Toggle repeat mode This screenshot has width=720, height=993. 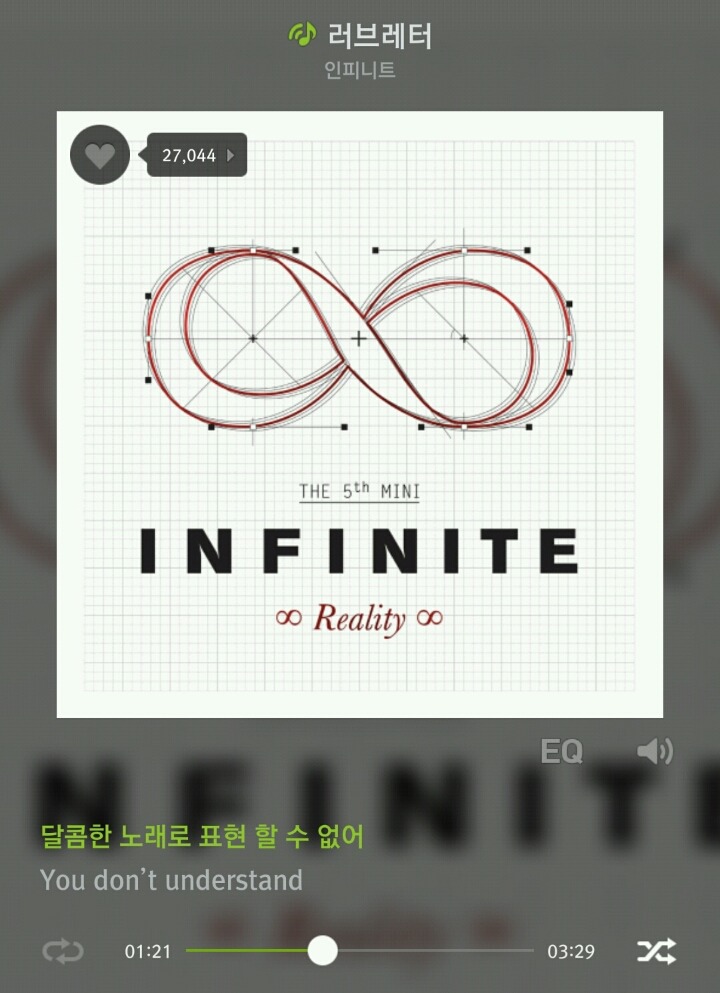tap(62, 951)
